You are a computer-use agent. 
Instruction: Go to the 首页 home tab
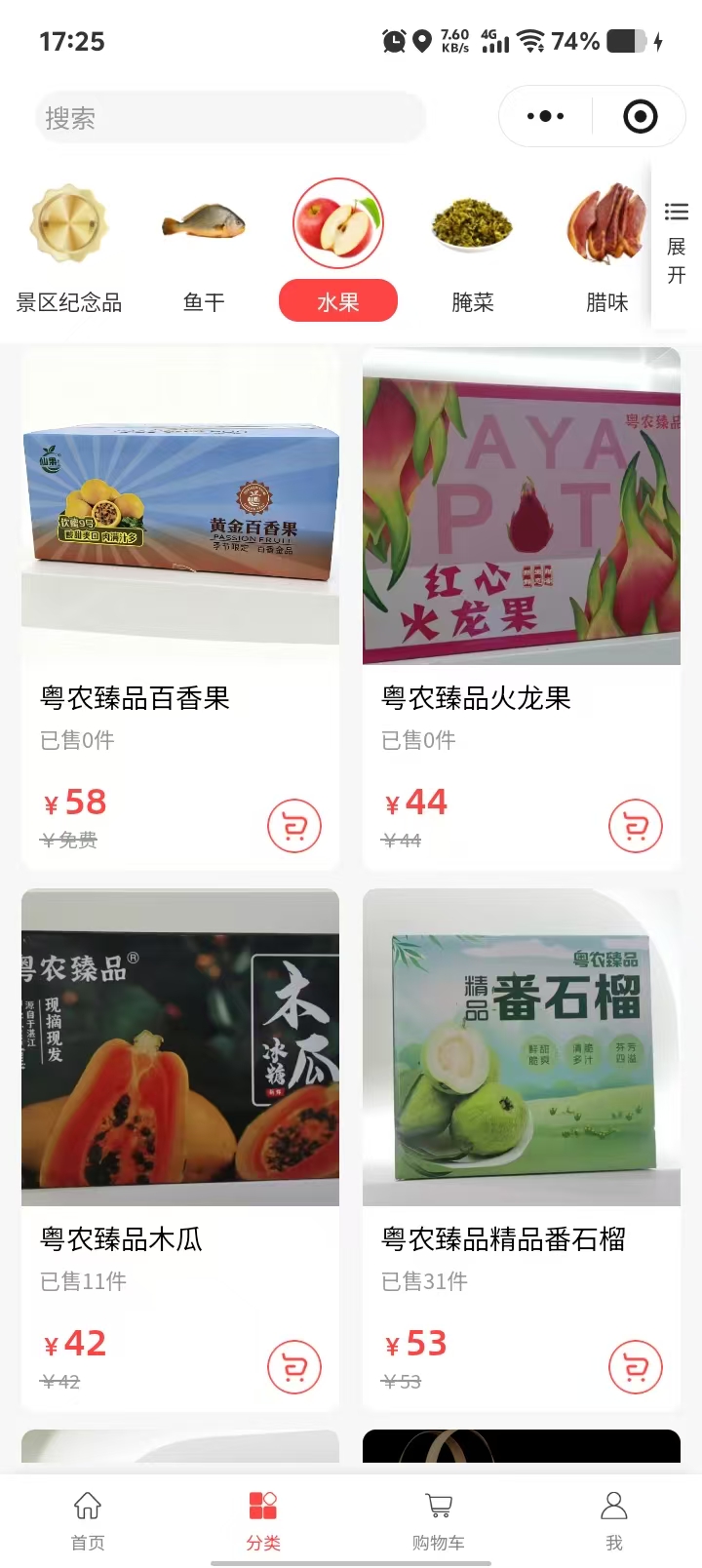coord(88,1519)
